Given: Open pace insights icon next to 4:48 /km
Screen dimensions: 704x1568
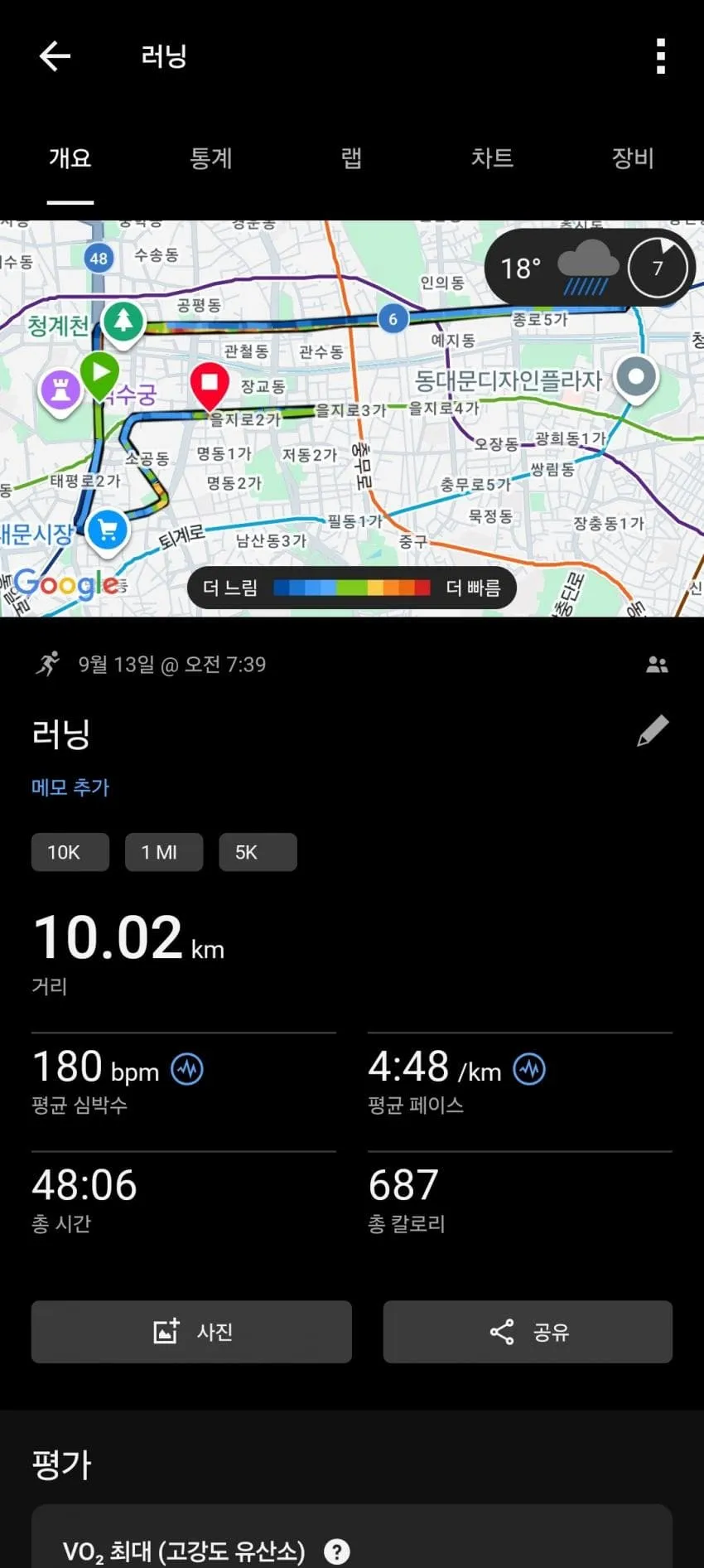Looking at the screenshot, I should pos(529,1069).
